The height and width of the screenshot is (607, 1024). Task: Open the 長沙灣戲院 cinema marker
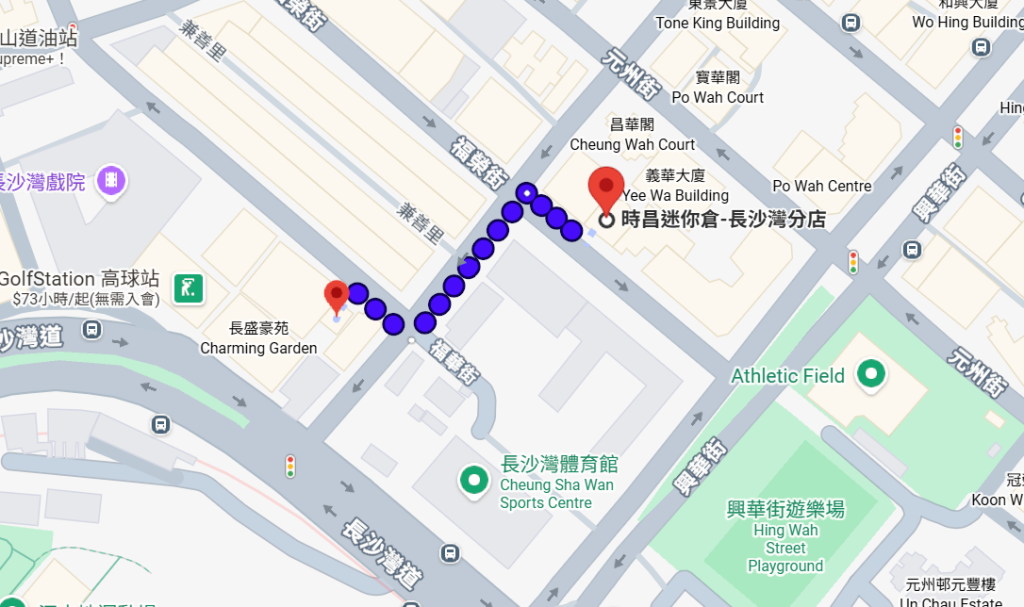coord(112,181)
